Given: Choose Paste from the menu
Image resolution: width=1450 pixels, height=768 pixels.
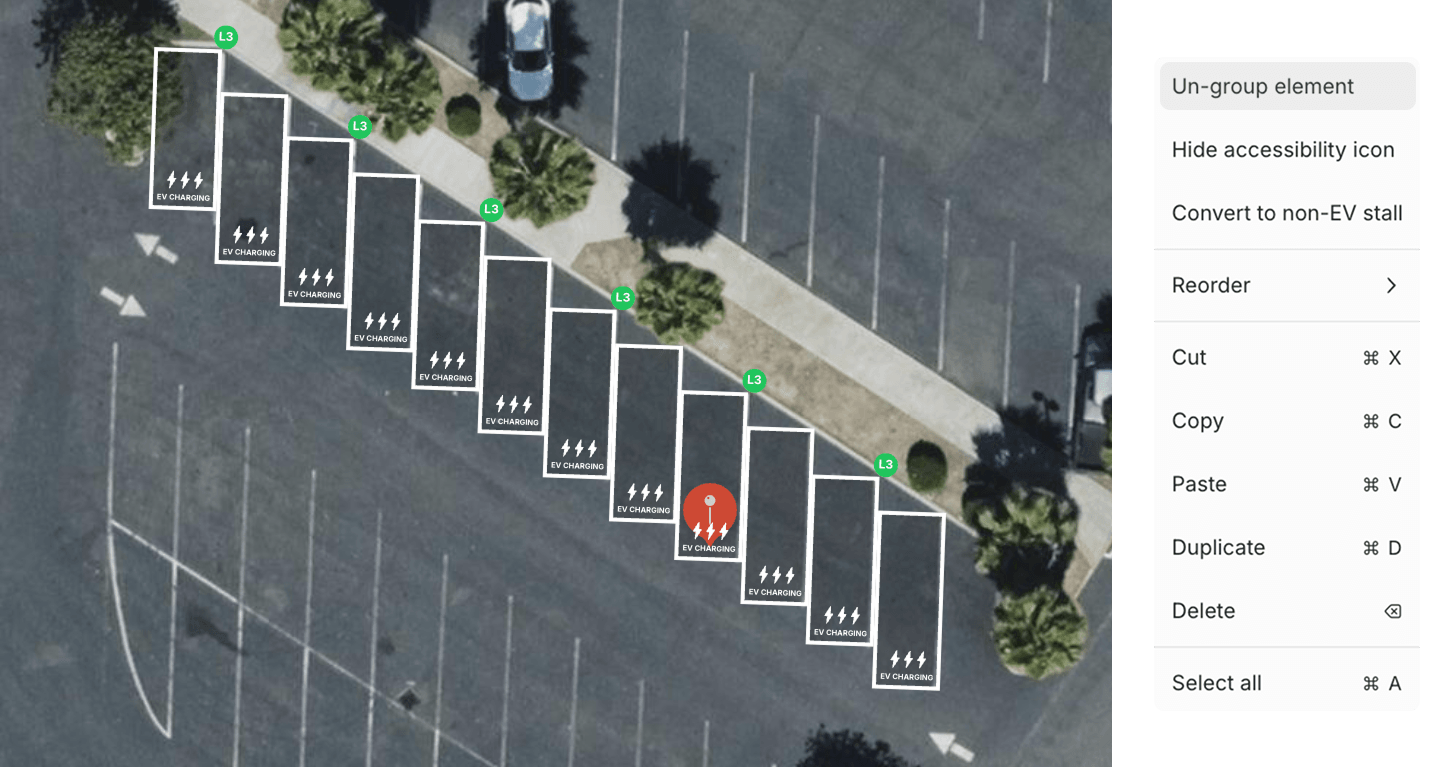Looking at the screenshot, I should point(1286,484).
